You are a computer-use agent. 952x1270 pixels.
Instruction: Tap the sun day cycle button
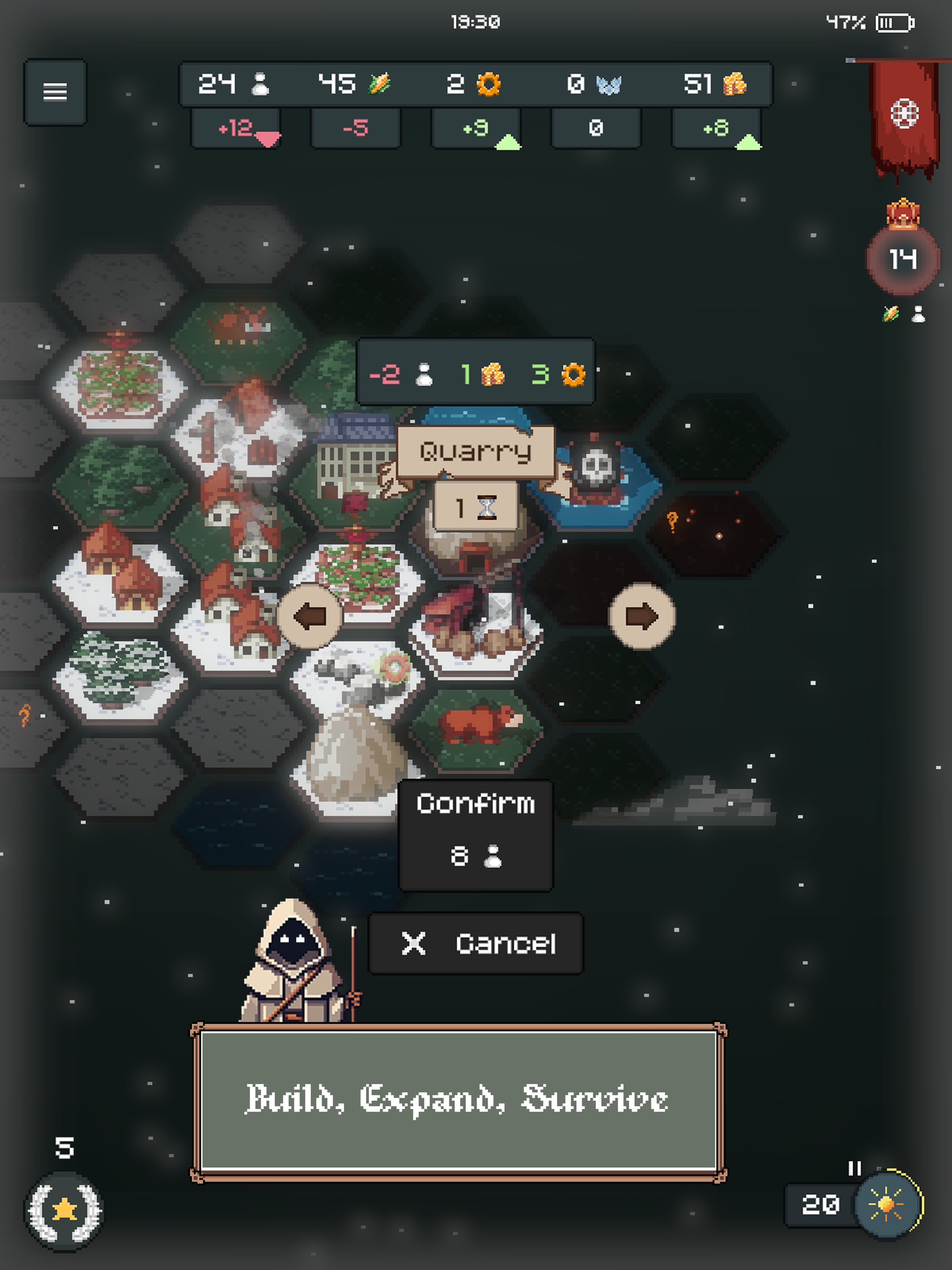pyautogui.click(x=886, y=1204)
